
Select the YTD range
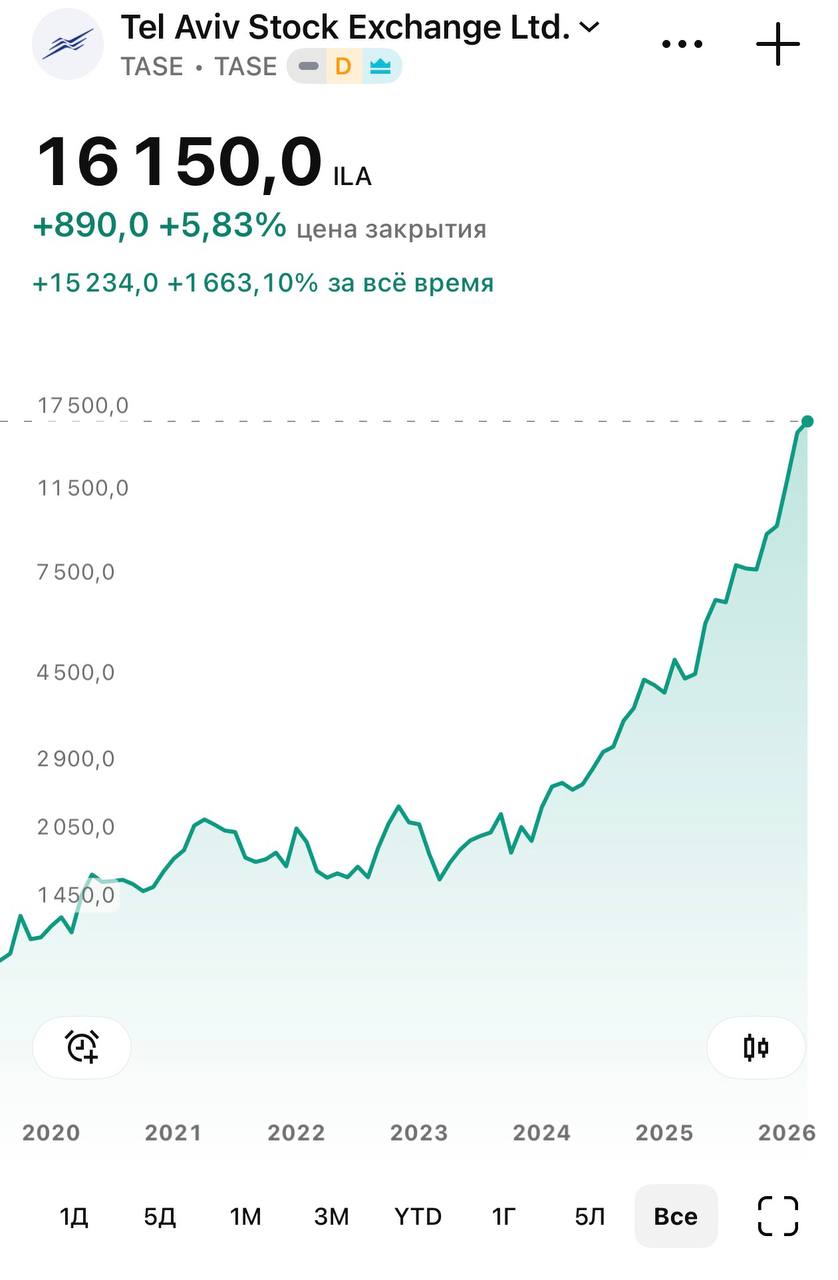(417, 1216)
